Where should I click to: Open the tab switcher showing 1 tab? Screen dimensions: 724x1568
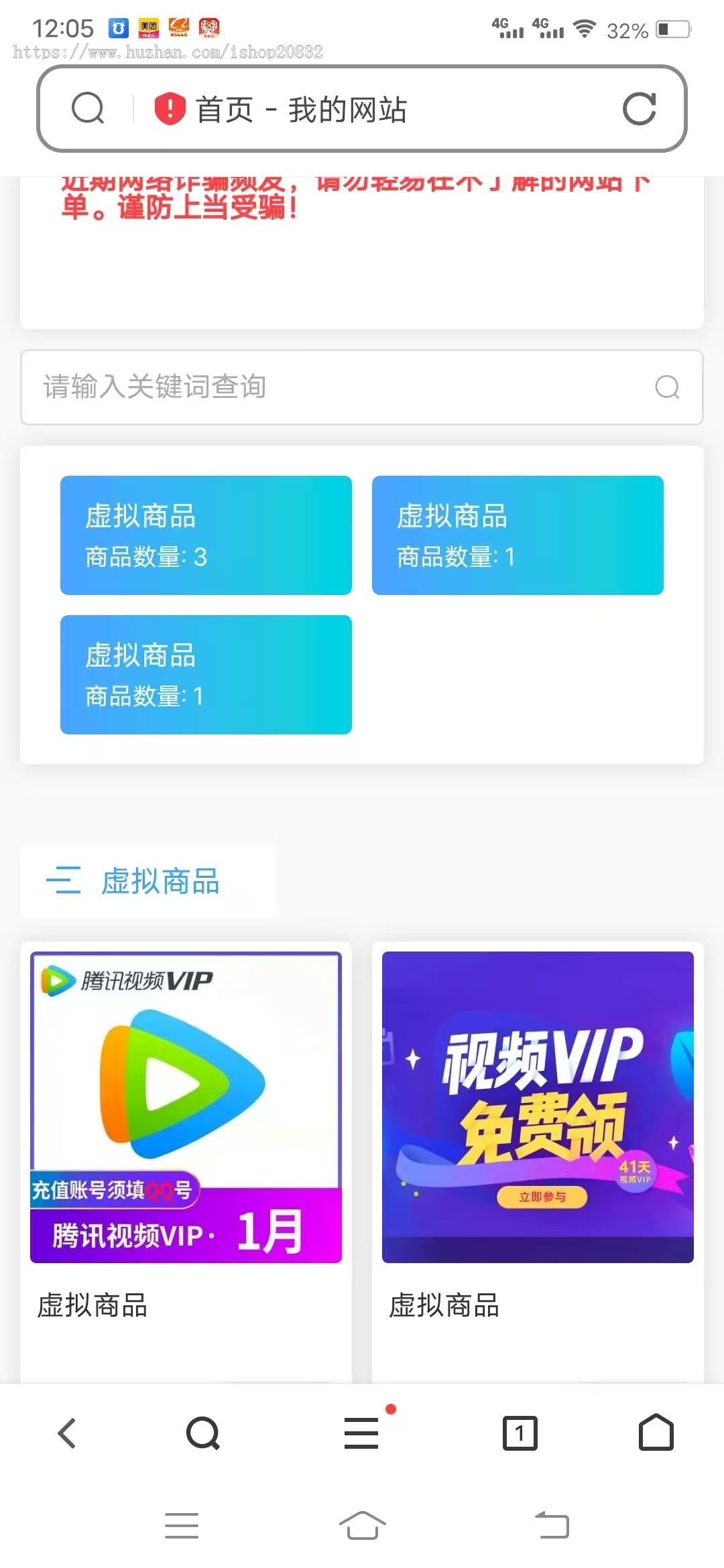tap(520, 1433)
